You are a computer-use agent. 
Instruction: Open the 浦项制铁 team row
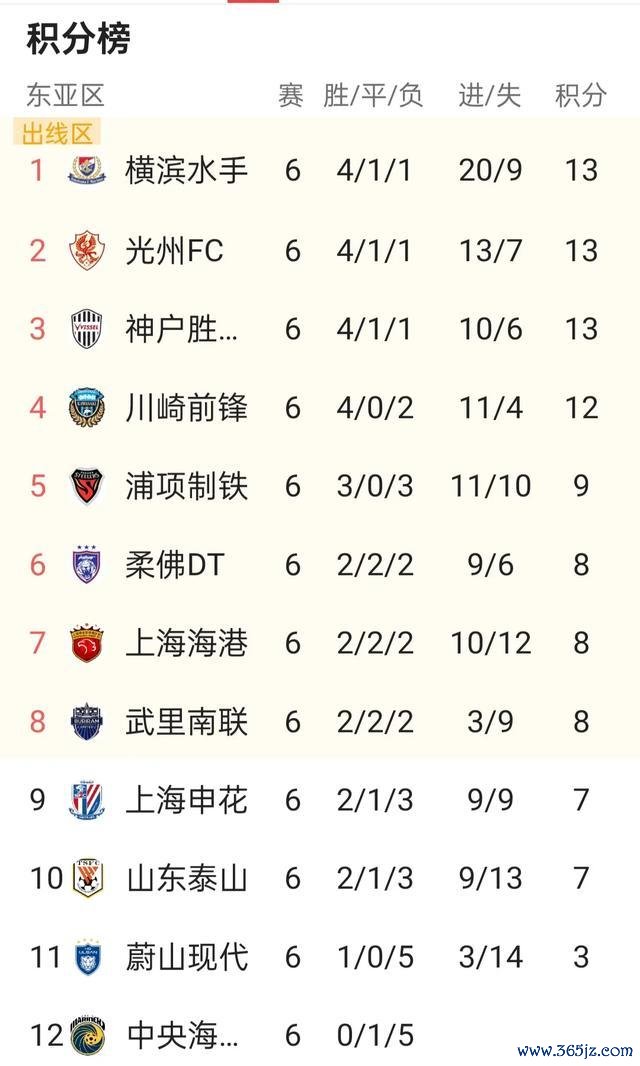click(x=320, y=486)
